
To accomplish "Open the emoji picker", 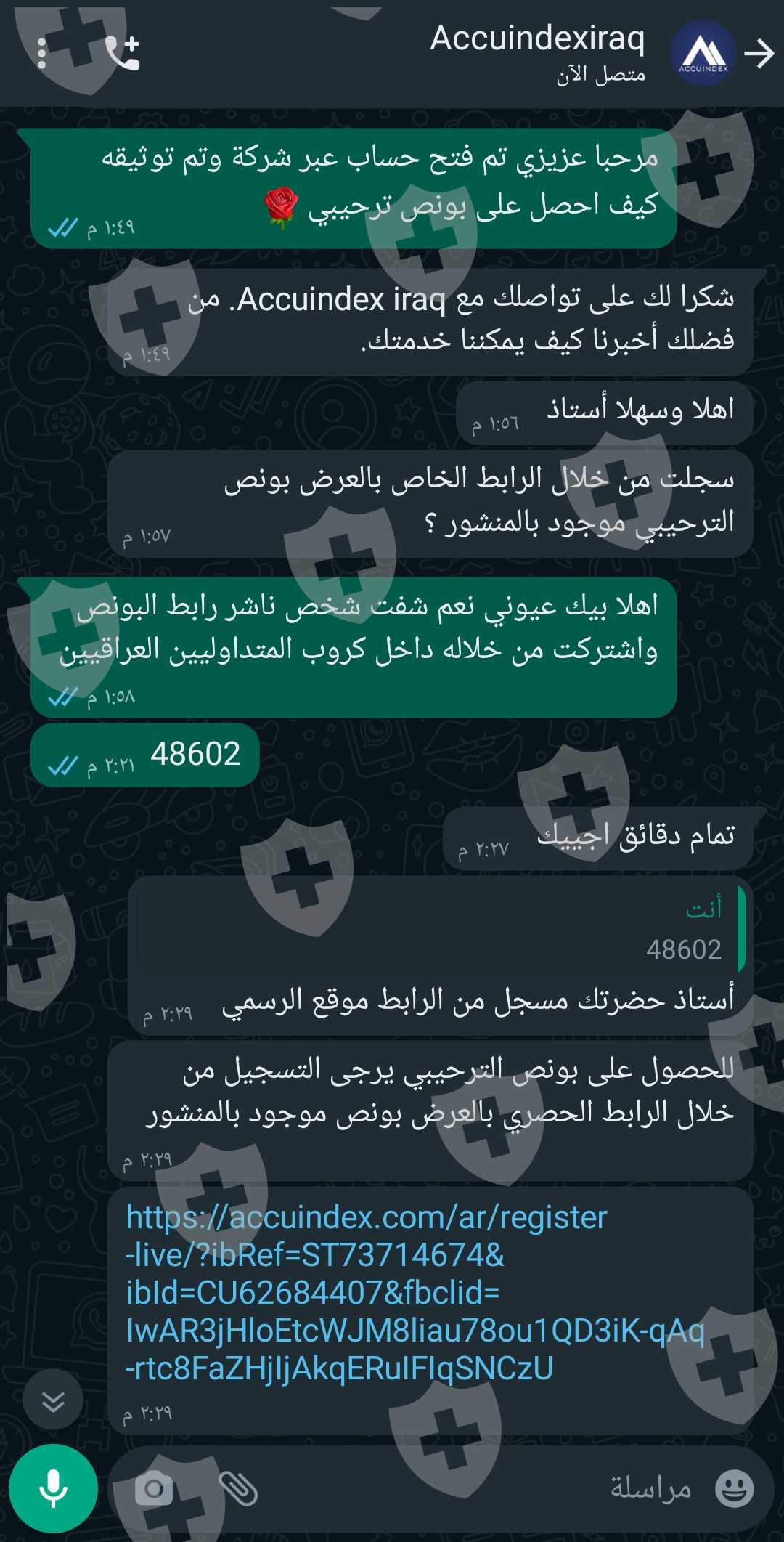I will click(735, 1489).
